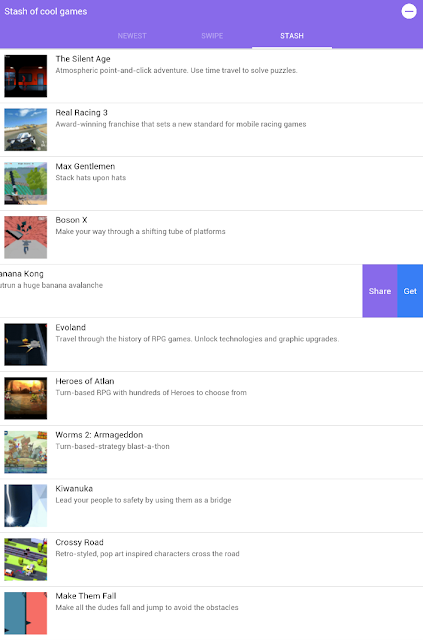Viewport: 423px width, 640px height.
Task: Get the Banana Kong game
Action: point(410,291)
